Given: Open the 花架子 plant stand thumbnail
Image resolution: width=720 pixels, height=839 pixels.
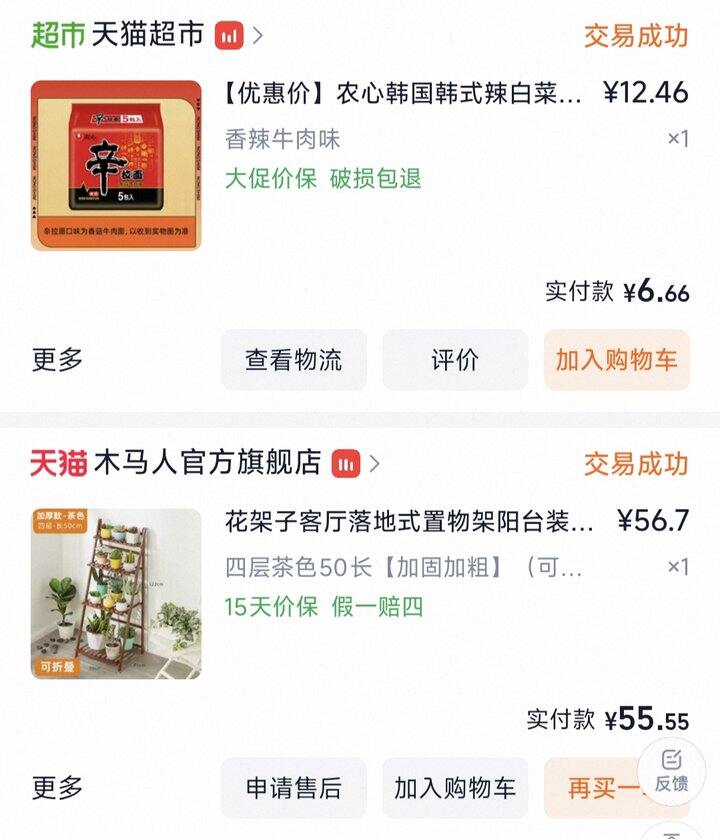Looking at the screenshot, I should click(116, 593).
